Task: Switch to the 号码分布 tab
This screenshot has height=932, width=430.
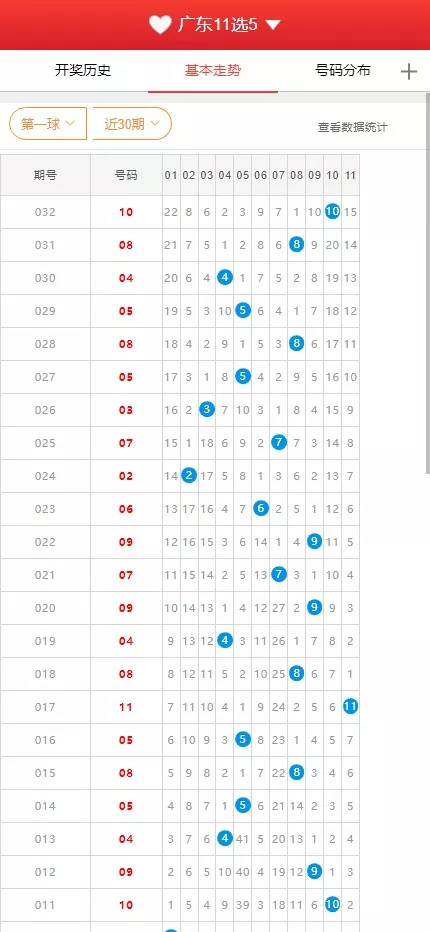Action: [x=343, y=71]
